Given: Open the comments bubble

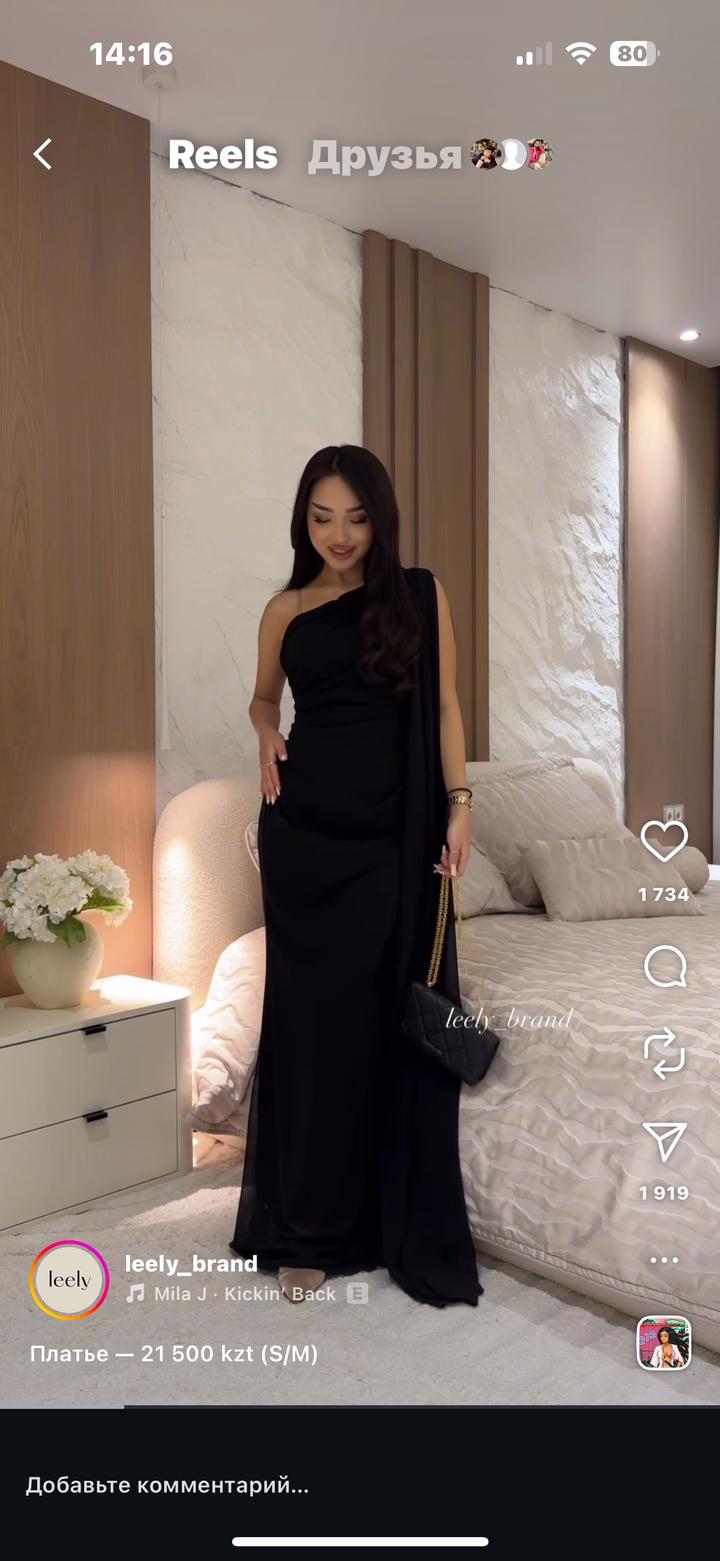Looking at the screenshot, I should tap(665, 967).
